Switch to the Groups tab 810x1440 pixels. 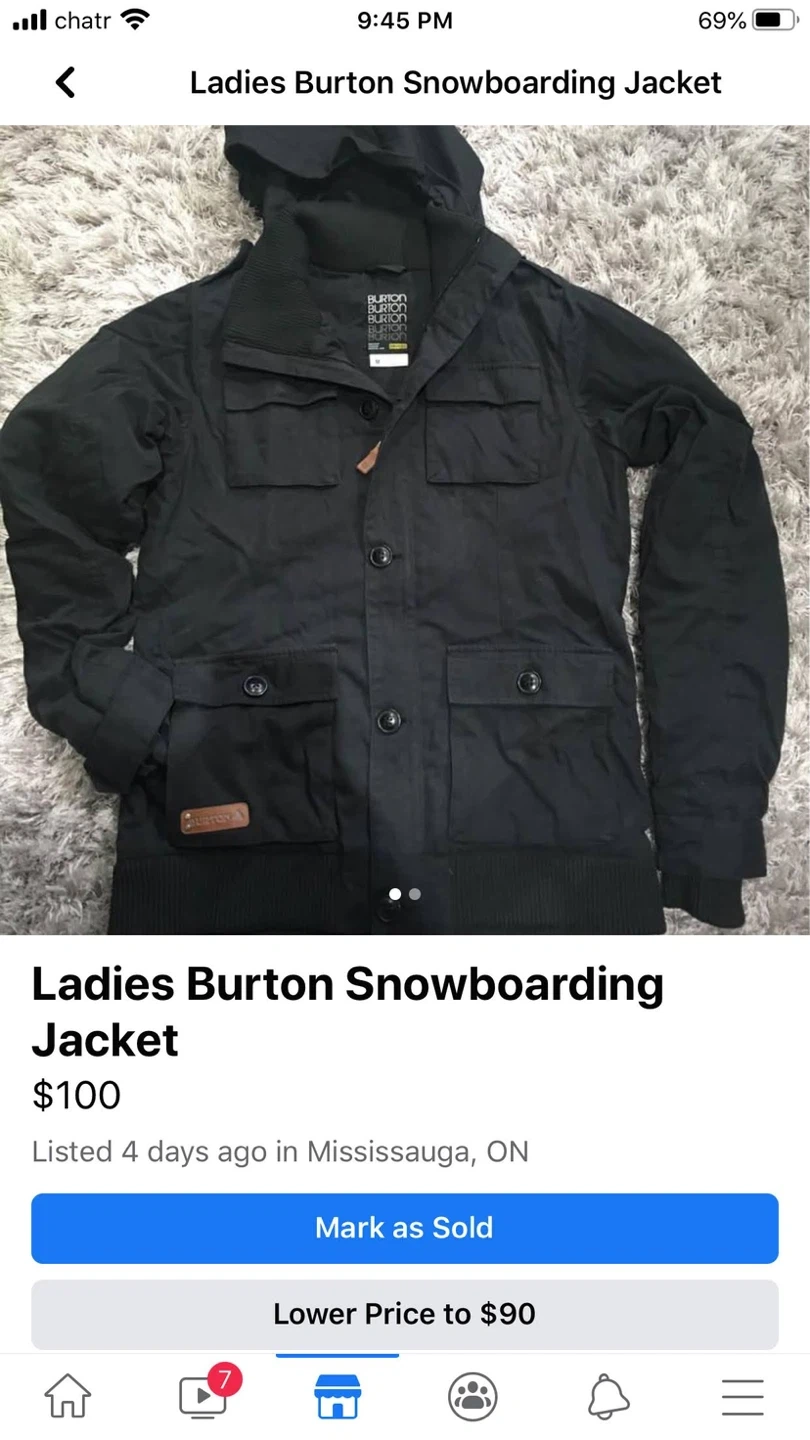(x=473, y=1396)
